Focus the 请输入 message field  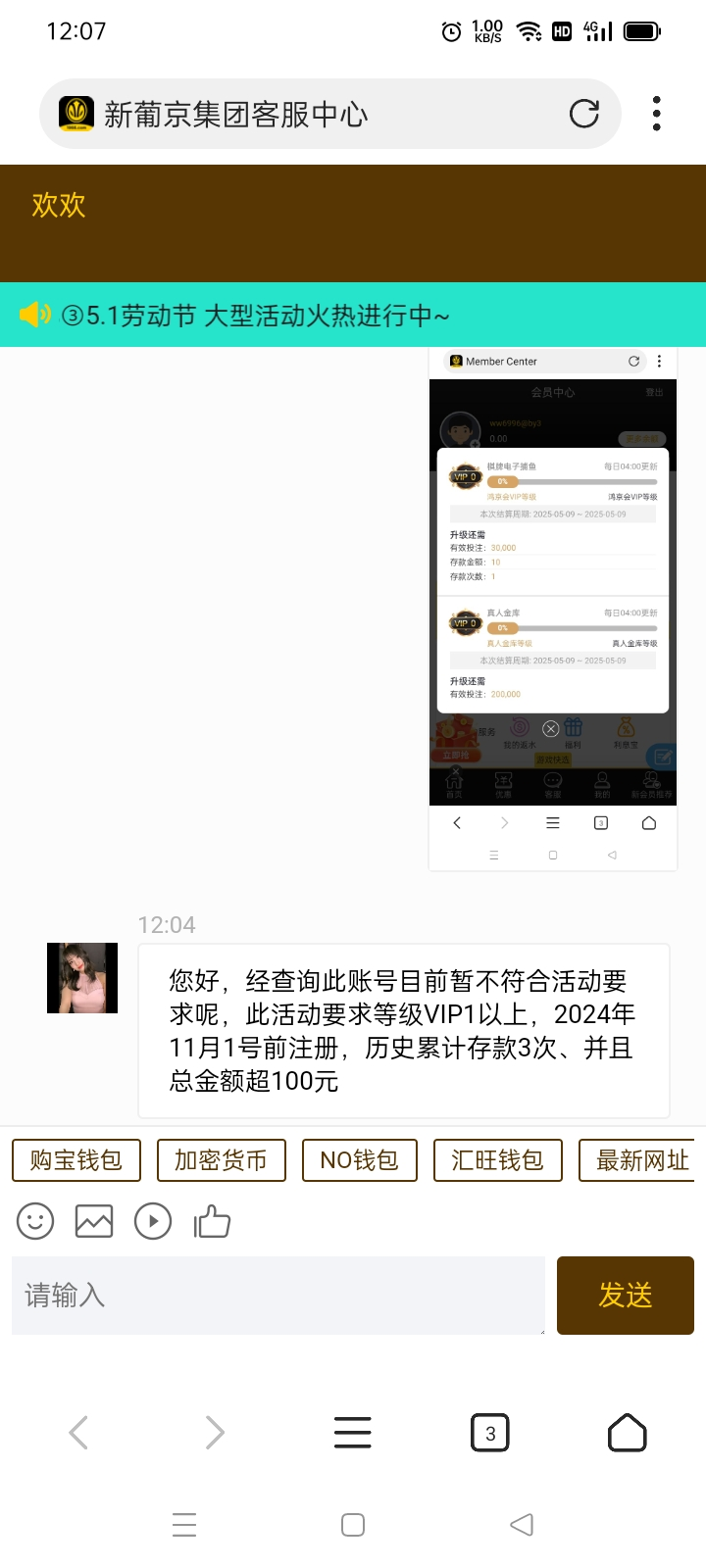[278, 1296]
